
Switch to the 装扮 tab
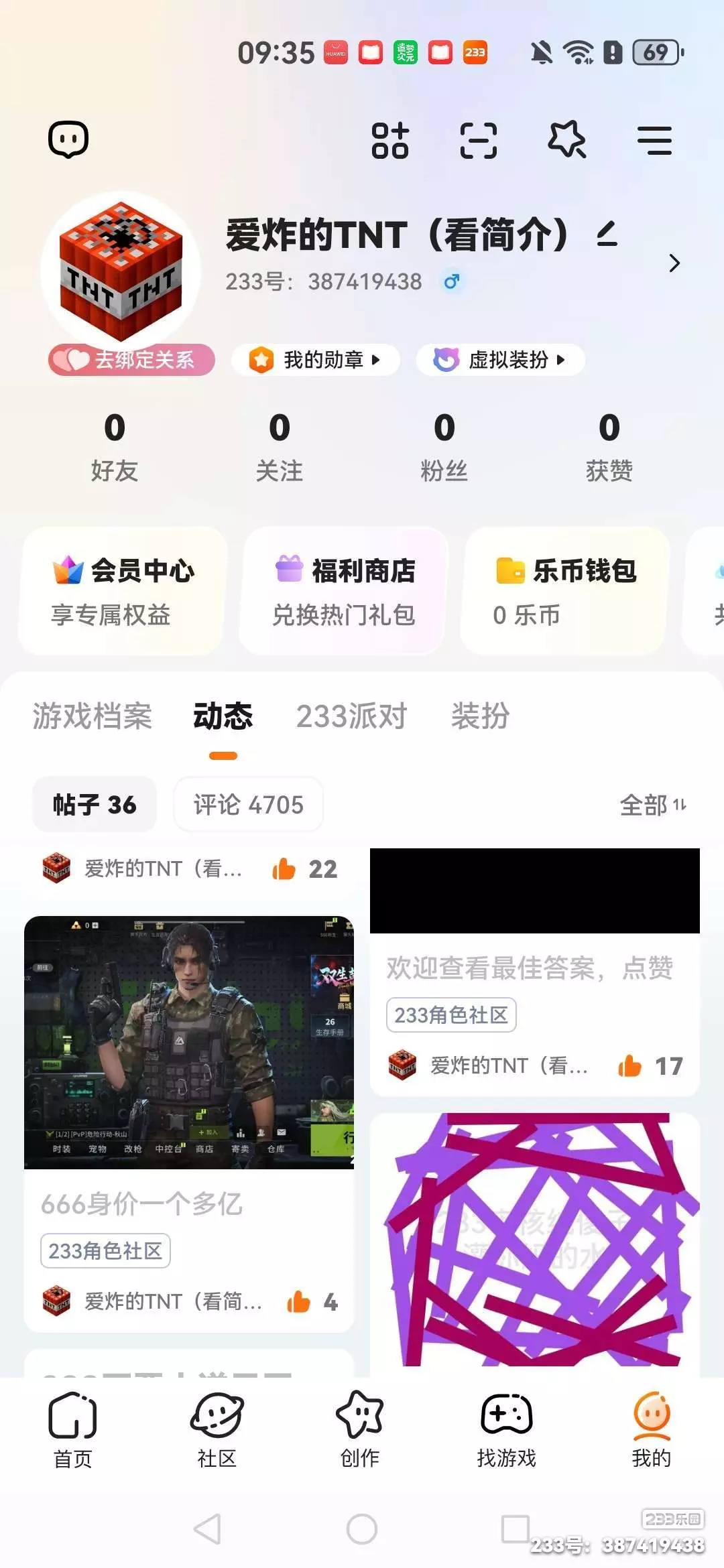480,716
